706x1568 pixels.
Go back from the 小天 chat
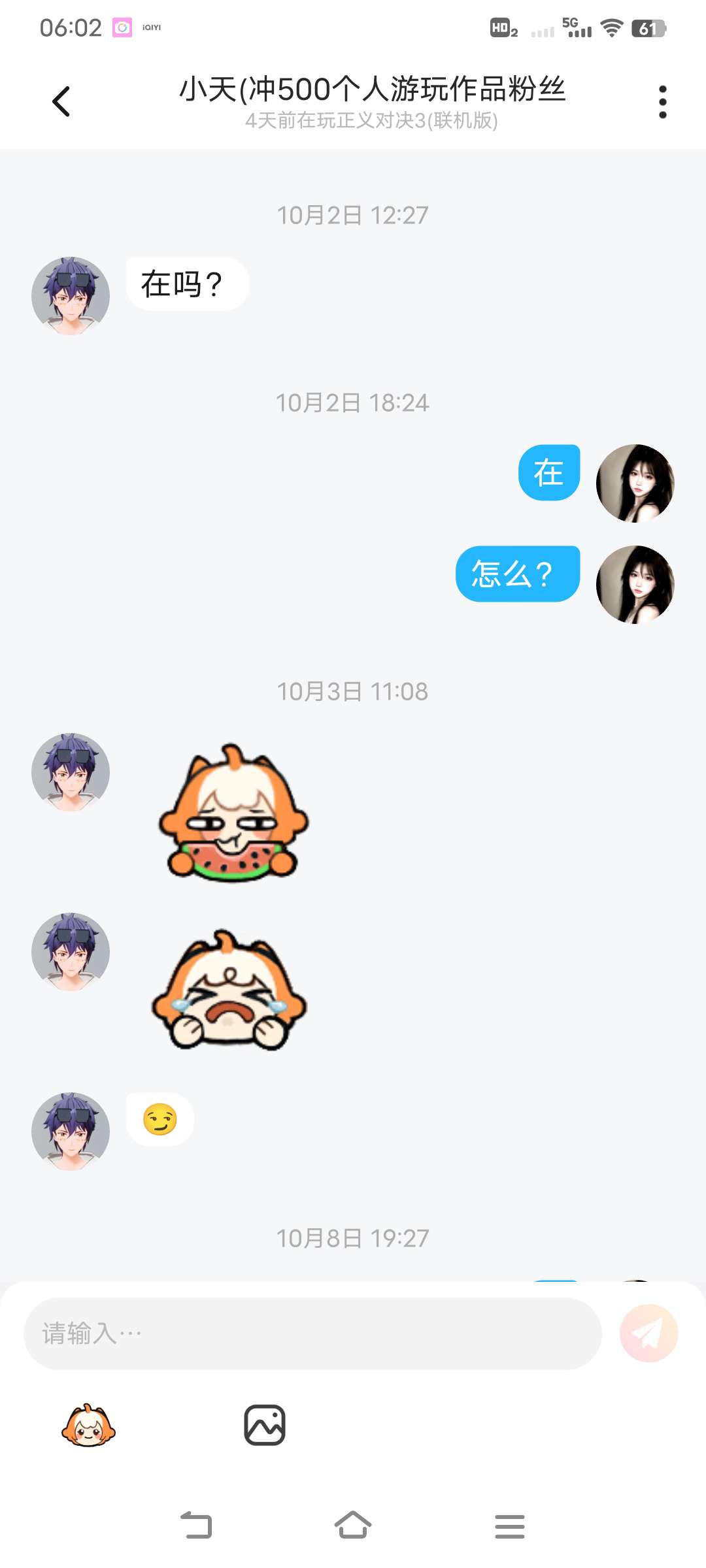click(61, 102)
